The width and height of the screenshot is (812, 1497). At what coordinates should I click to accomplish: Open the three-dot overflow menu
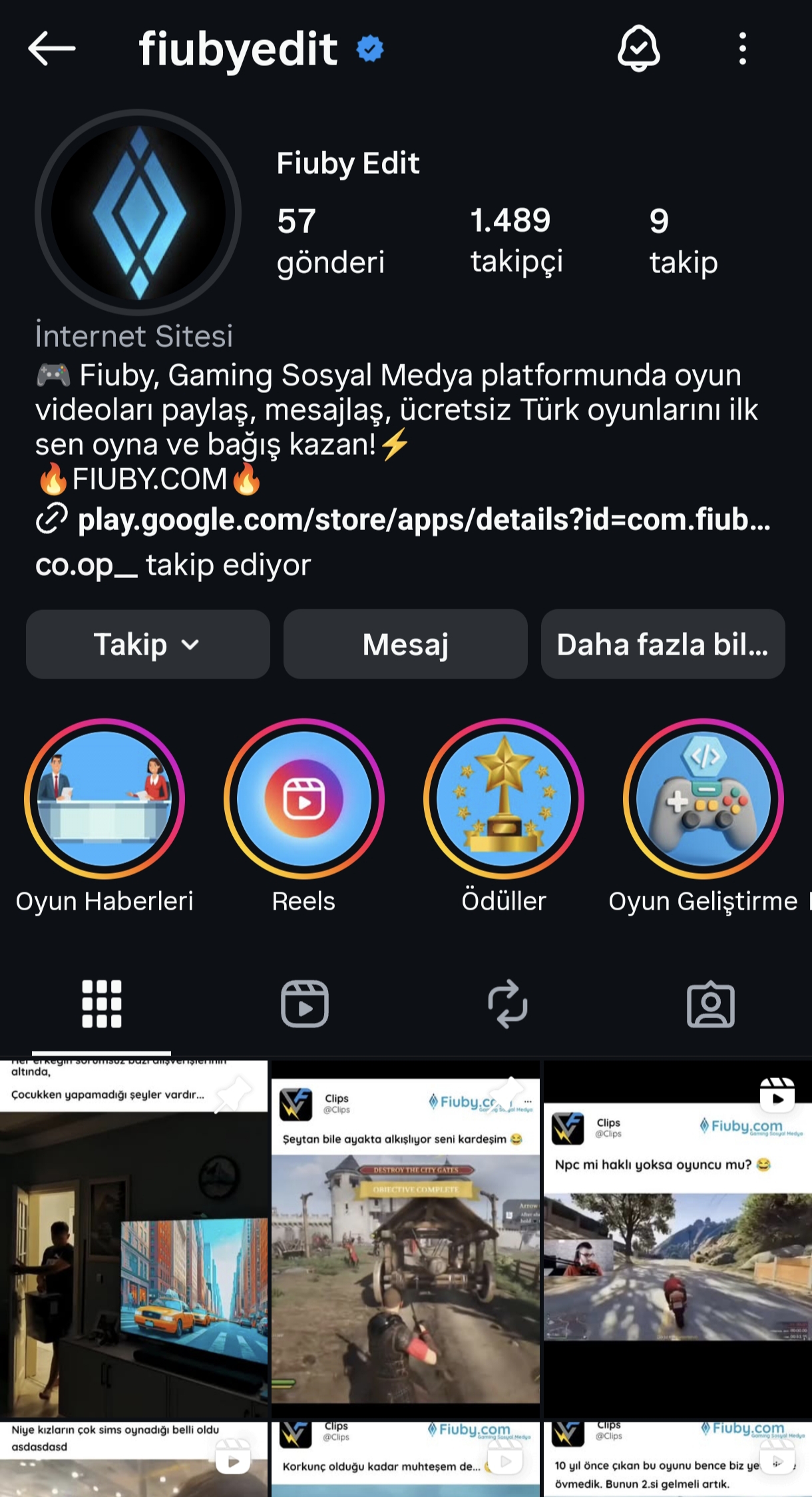click(742, 49)
